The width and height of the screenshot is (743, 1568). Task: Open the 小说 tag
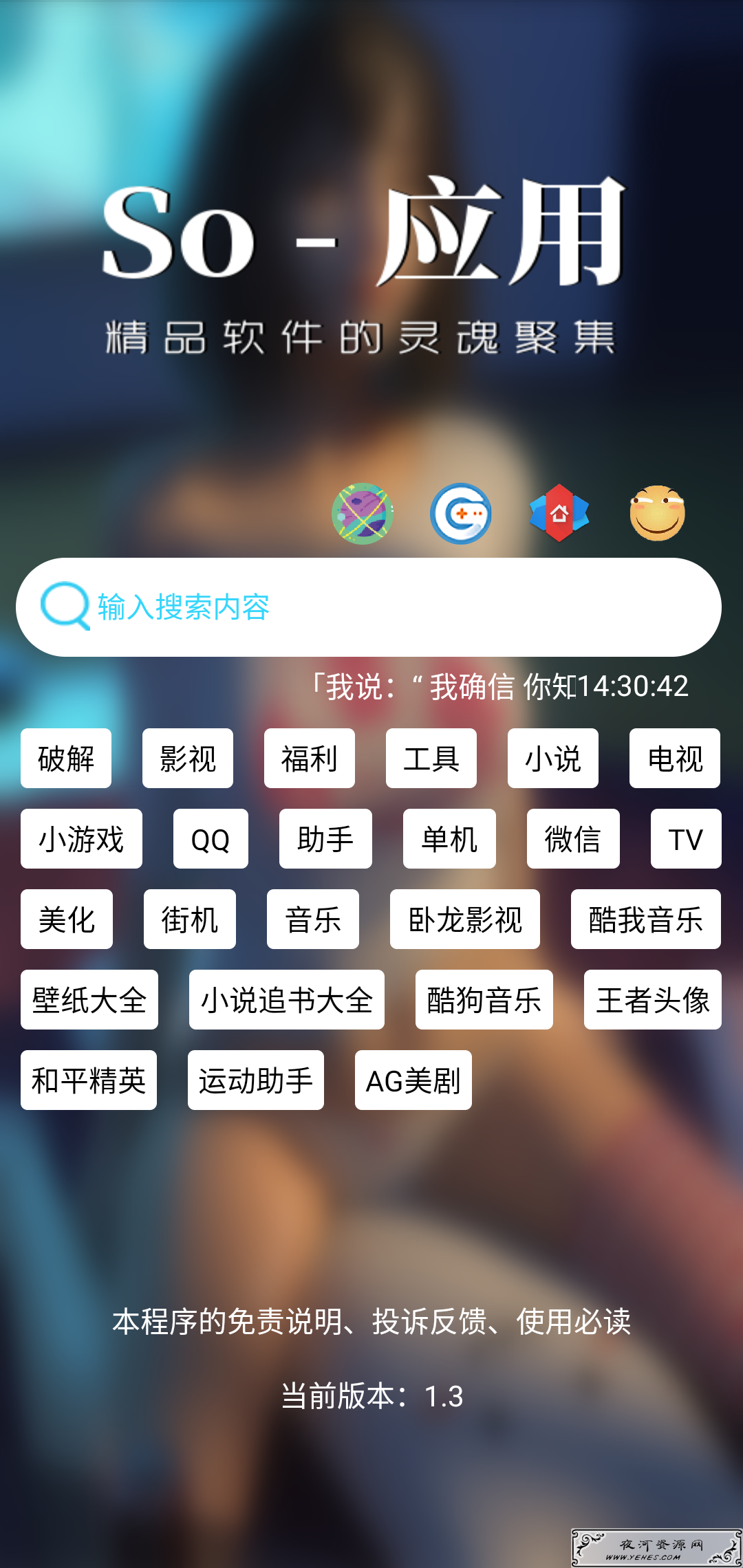553,759
